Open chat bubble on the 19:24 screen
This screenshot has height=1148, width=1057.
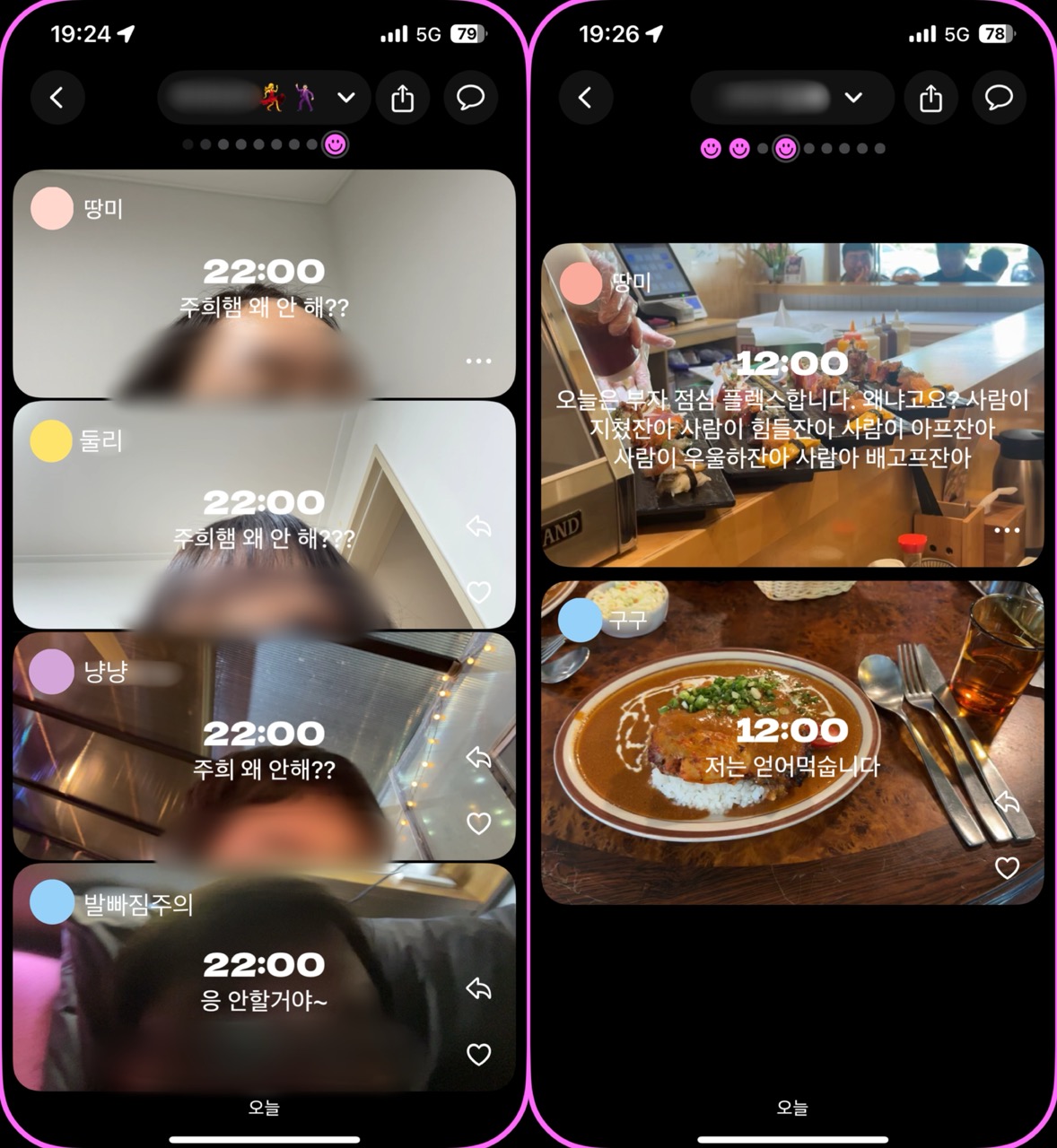470,97
